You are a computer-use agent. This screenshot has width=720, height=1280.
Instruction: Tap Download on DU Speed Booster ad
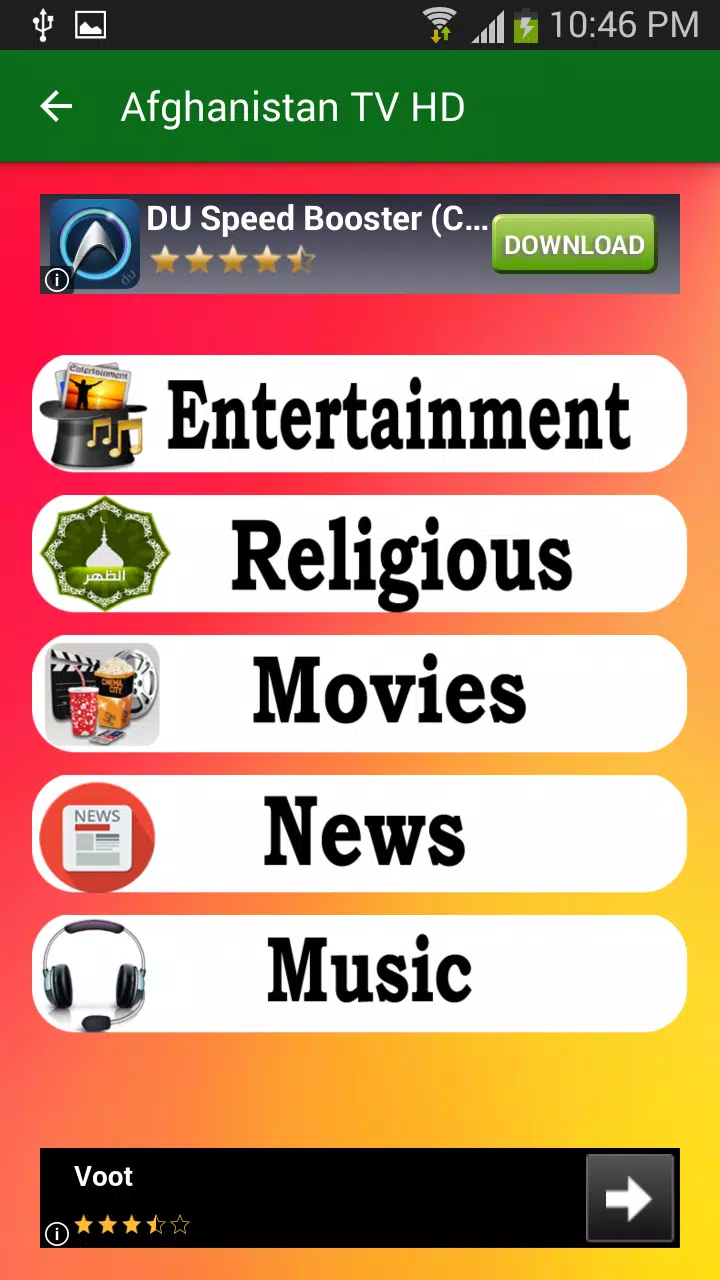(574, 245)
